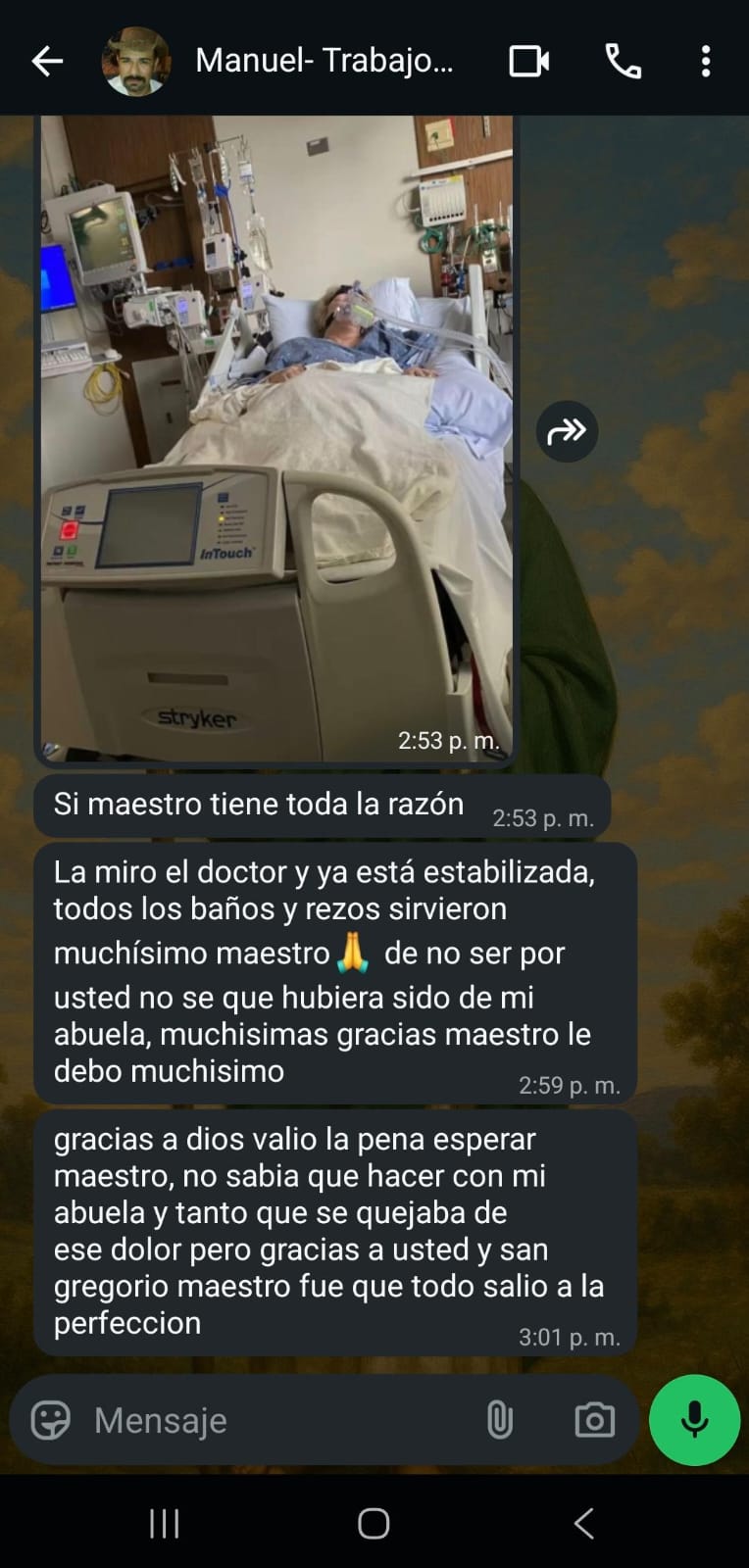Attach a file to the chat

click(x=500, y=1420)
